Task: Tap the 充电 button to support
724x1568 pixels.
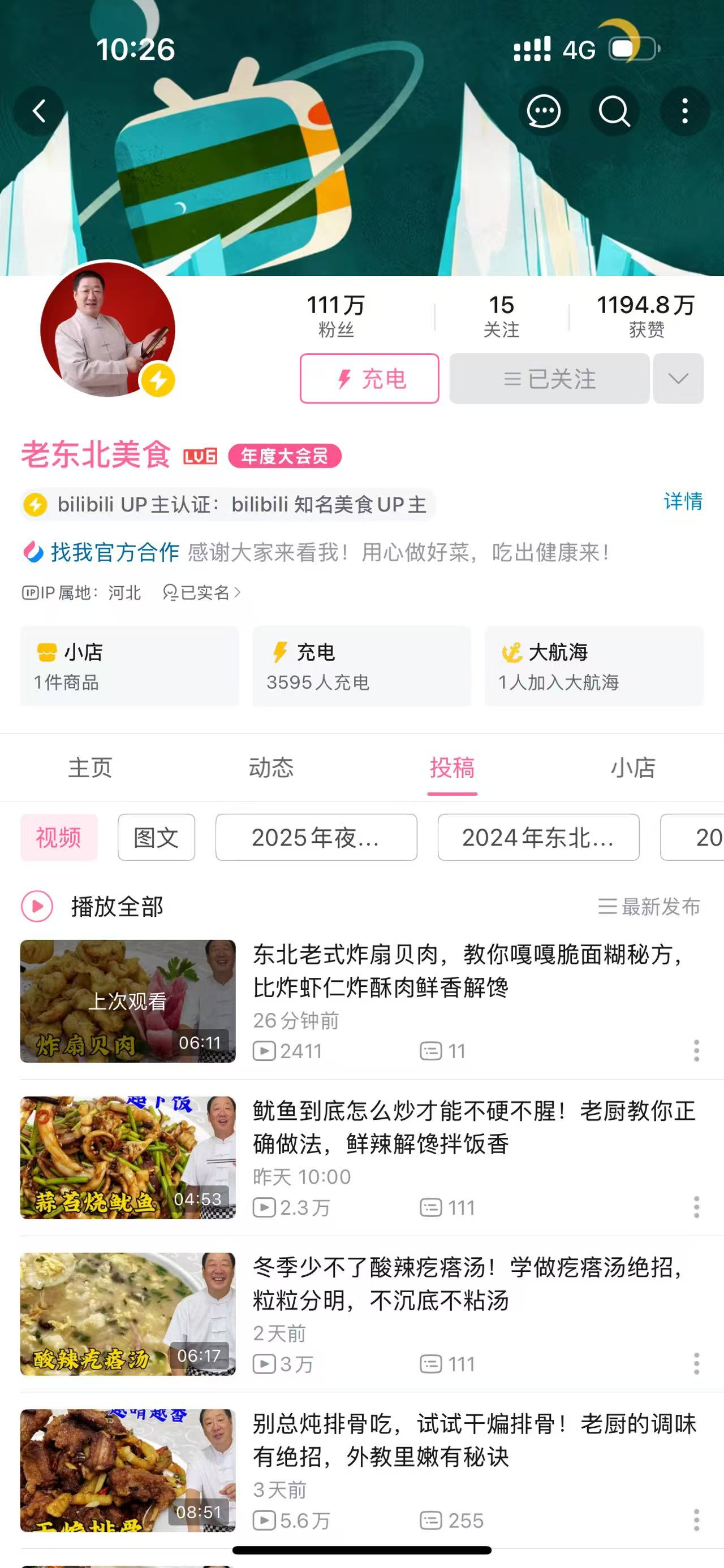Action: (x=369, y=379)
